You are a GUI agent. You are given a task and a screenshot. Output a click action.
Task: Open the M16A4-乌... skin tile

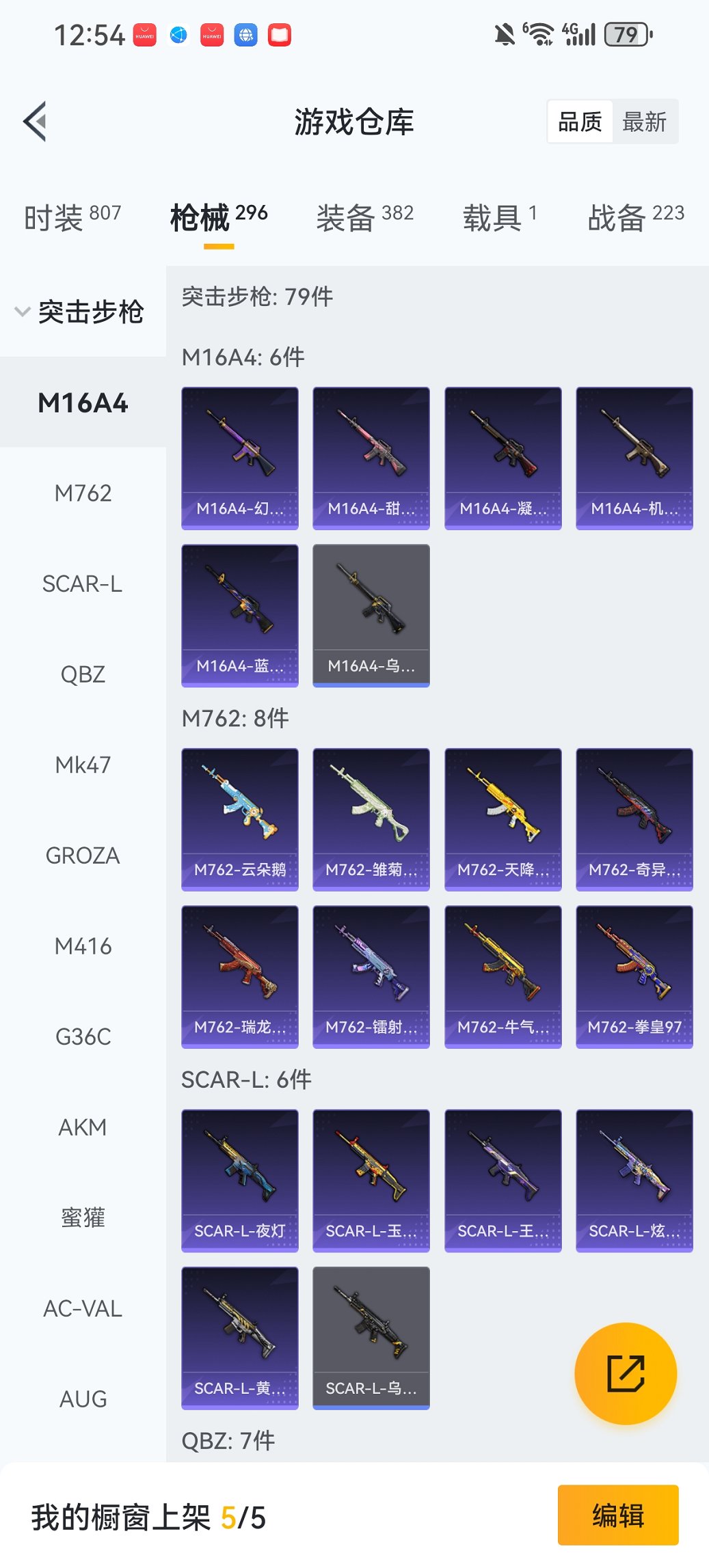[371, 615]
